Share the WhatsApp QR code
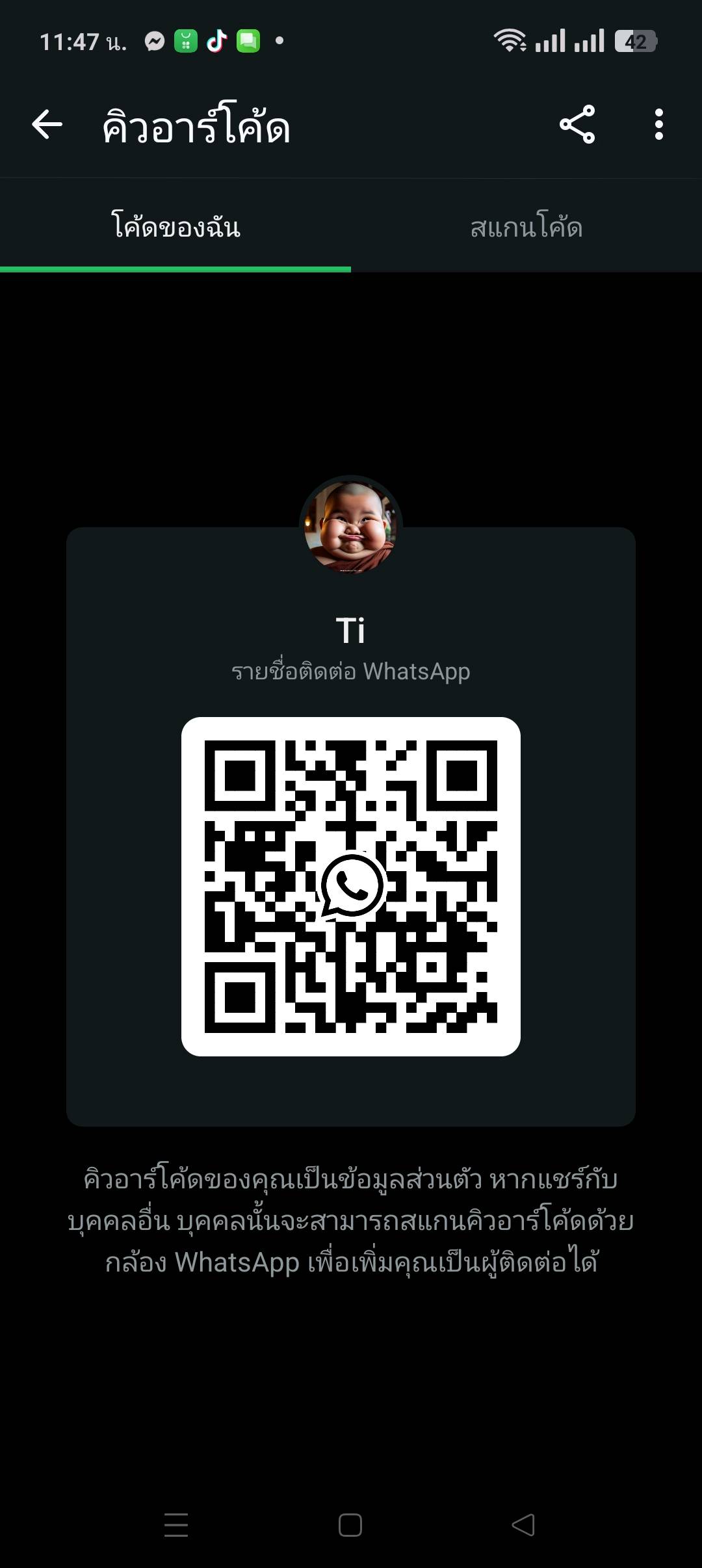702x1568 pixels. click(577, 124)
